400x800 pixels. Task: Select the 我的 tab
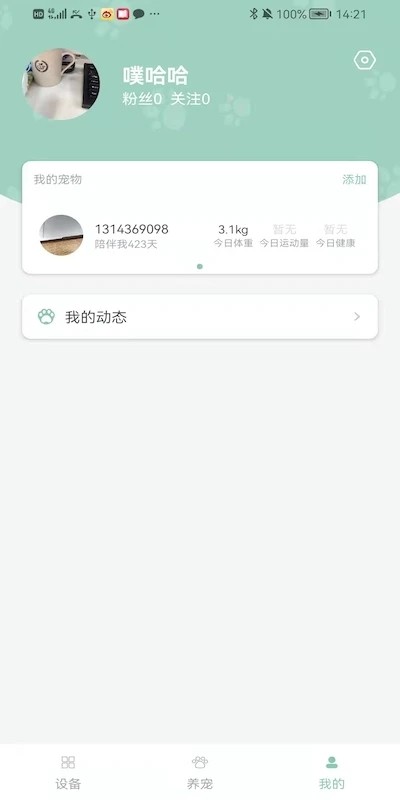[x=332, y=772]
